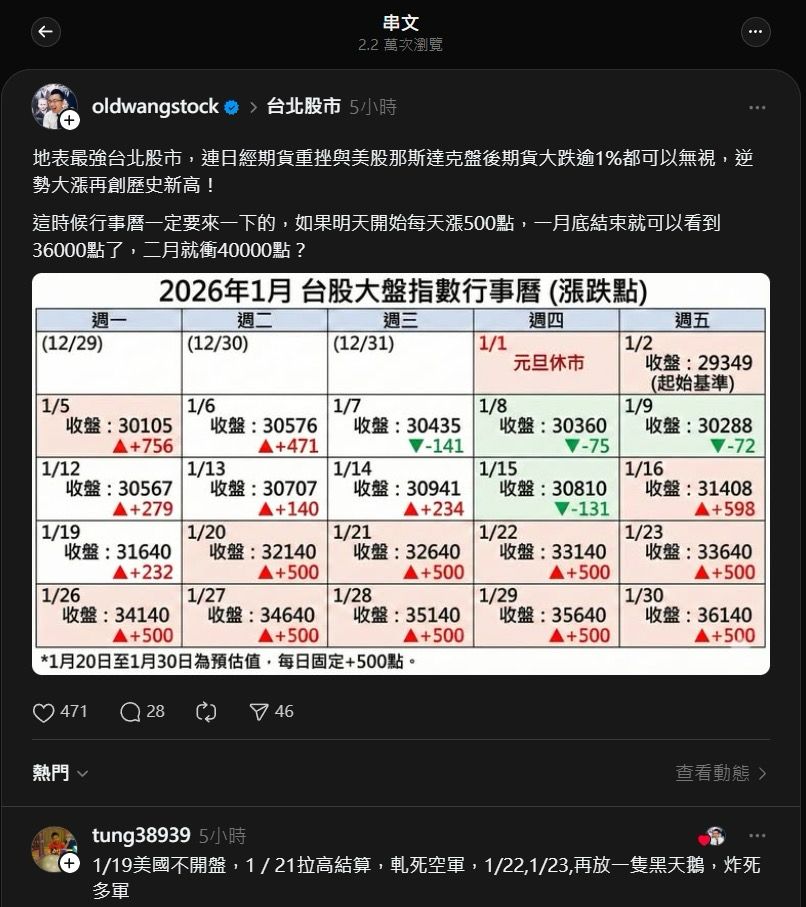Viewport: 806px width, 907px height.
Task: Open the thread overflow menu at top right
Action: pos(756,32)
